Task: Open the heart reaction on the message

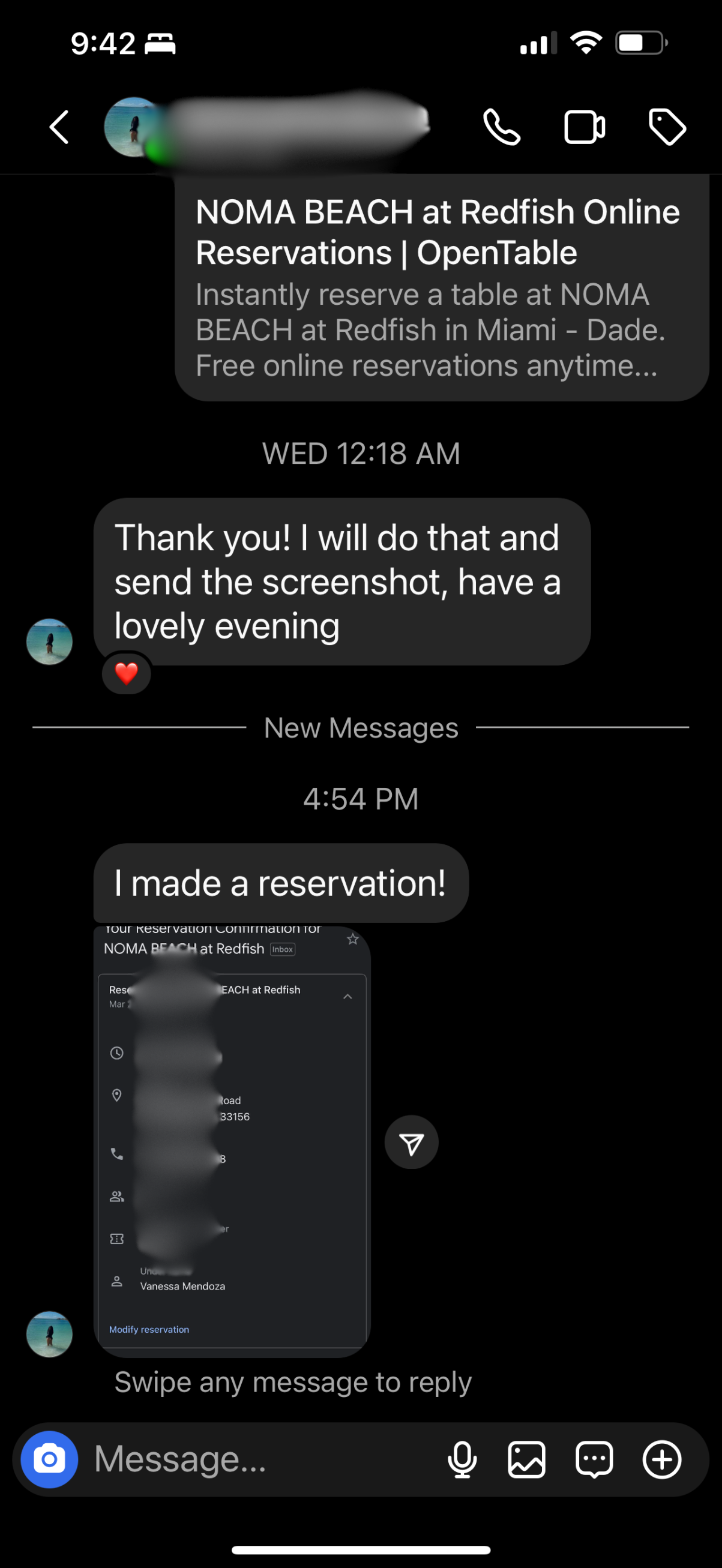Action: point(127,673)
